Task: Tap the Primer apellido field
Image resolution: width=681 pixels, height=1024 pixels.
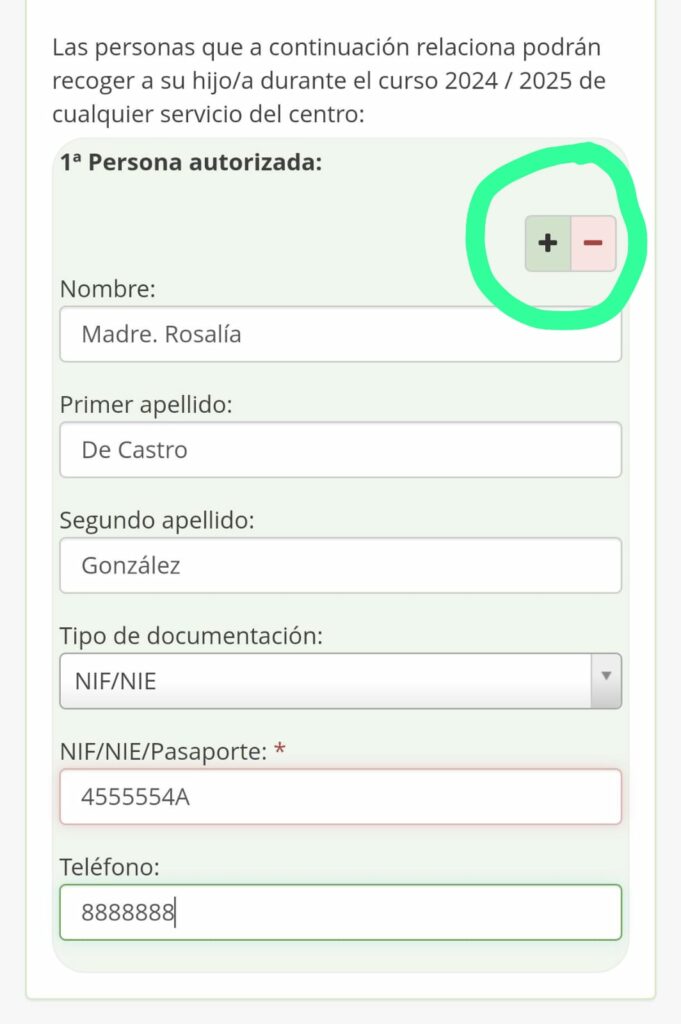Action: click(x=340, y=449)
